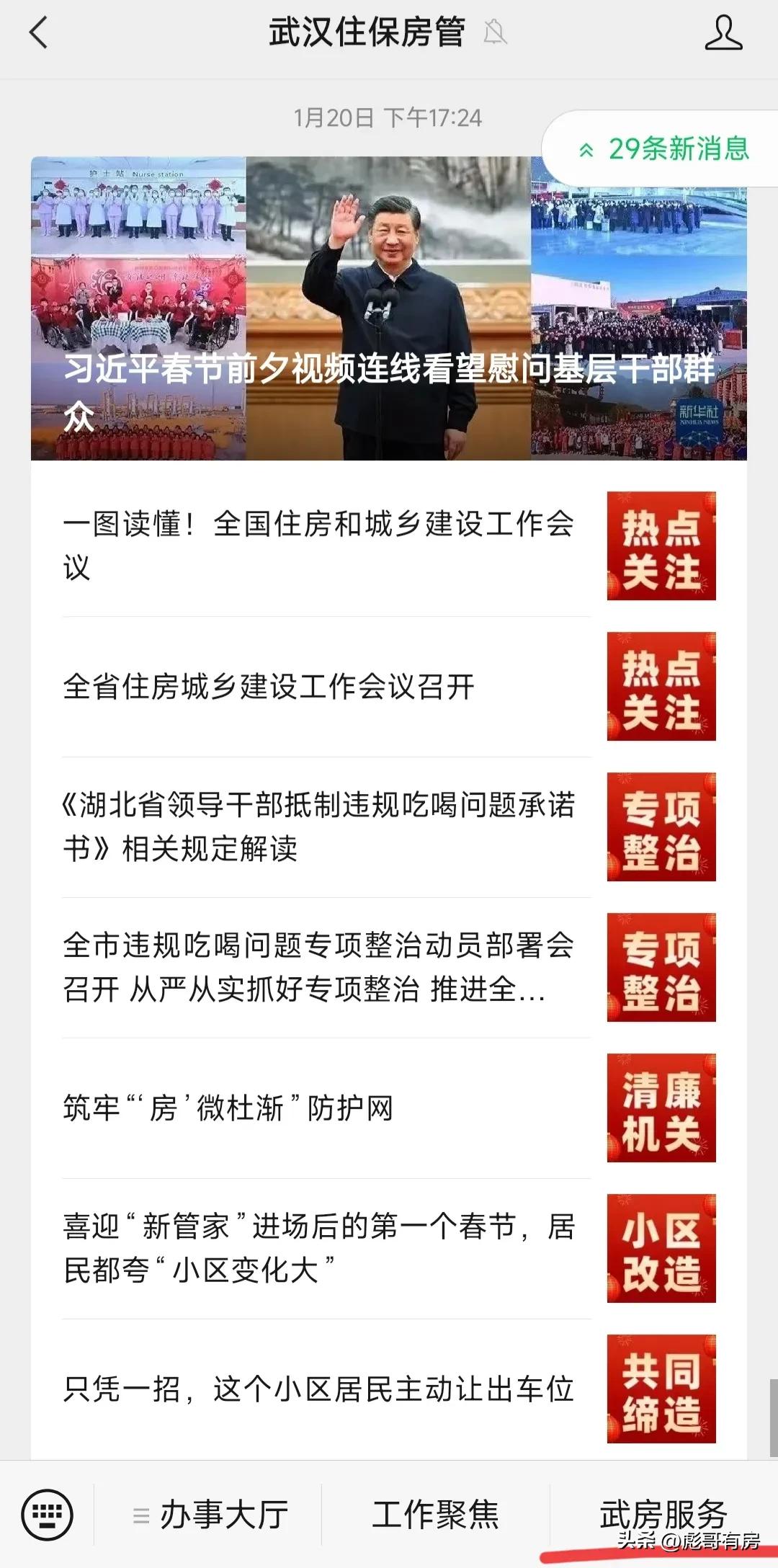Click the 热点关注 badge beside 全省住房城乡建设工作会议召开
Screen dimensions: 778x1568
point(660,686)
